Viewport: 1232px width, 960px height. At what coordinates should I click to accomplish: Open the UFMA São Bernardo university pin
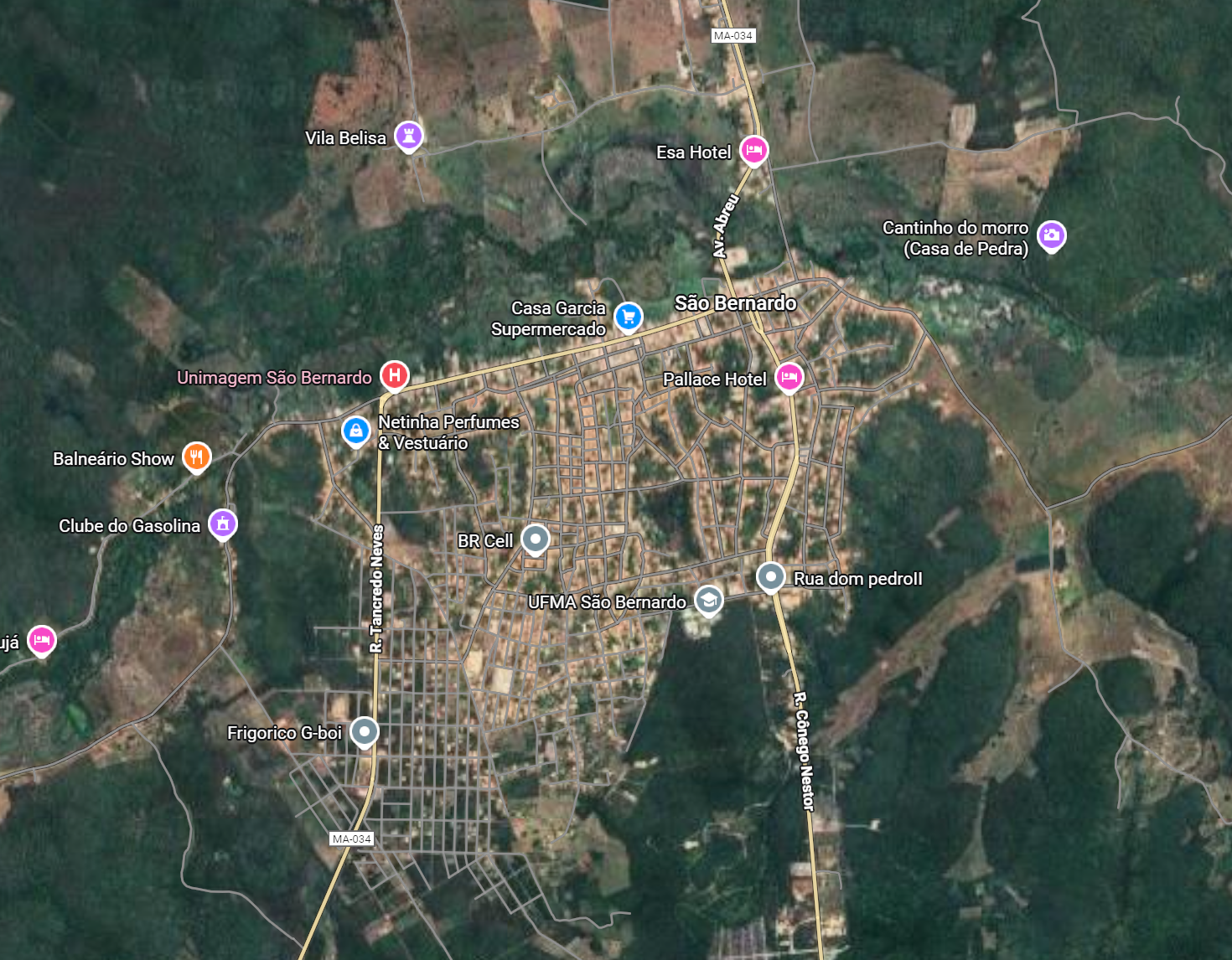coord(708,600)
